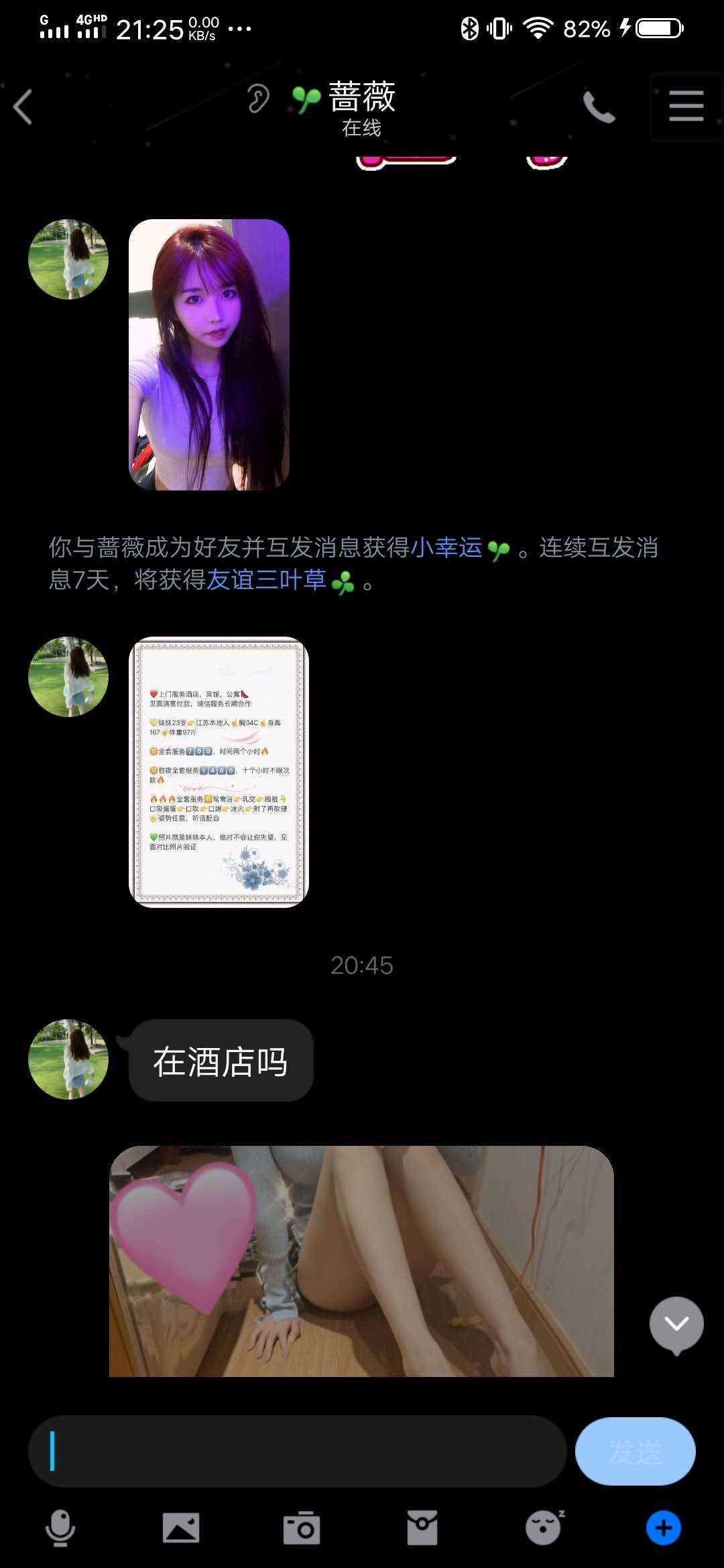Start a voice call with 蔷薇
This screenshot has height=1568, width=724.
click(599, 107)
